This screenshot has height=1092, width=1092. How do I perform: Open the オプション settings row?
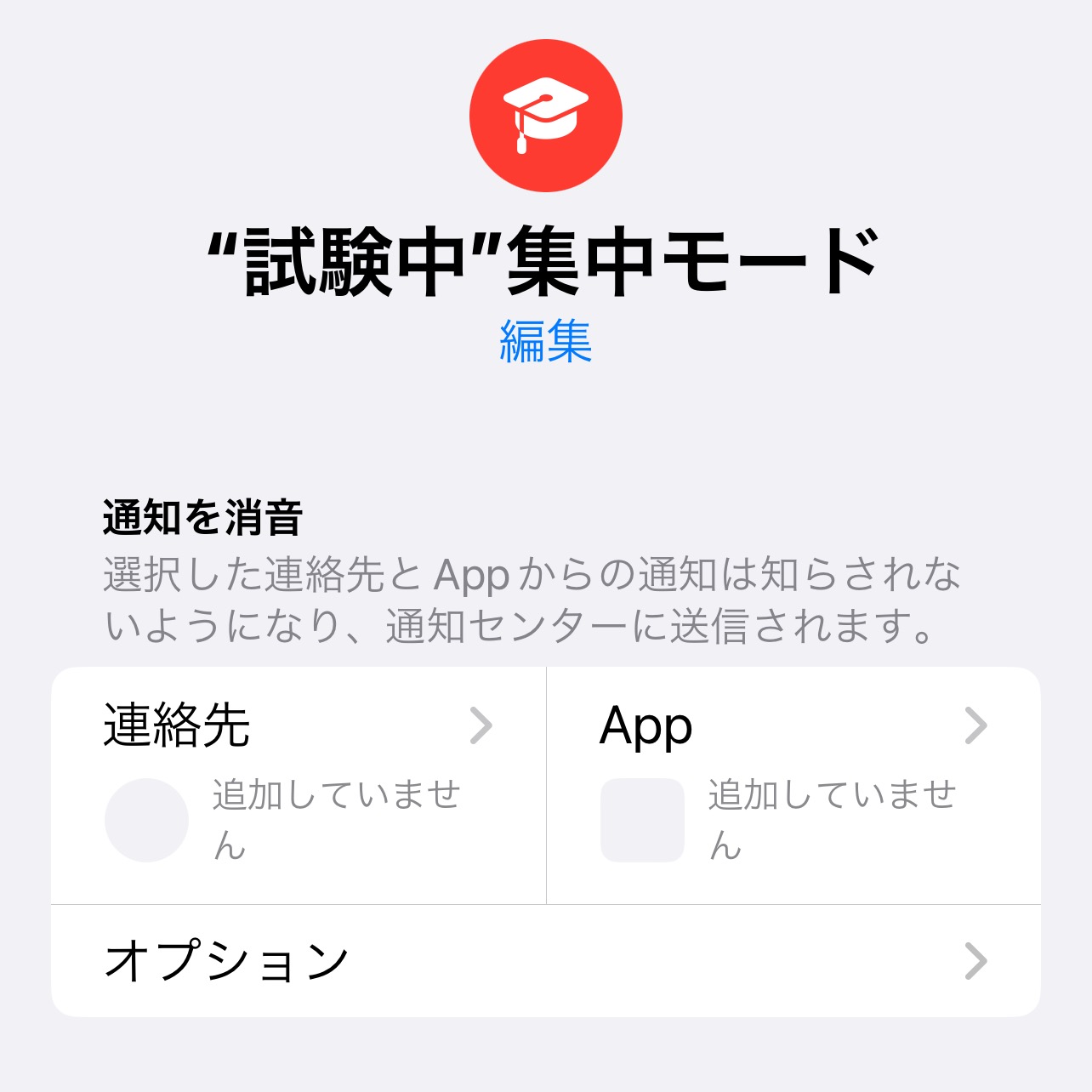[x=545, y=961]
